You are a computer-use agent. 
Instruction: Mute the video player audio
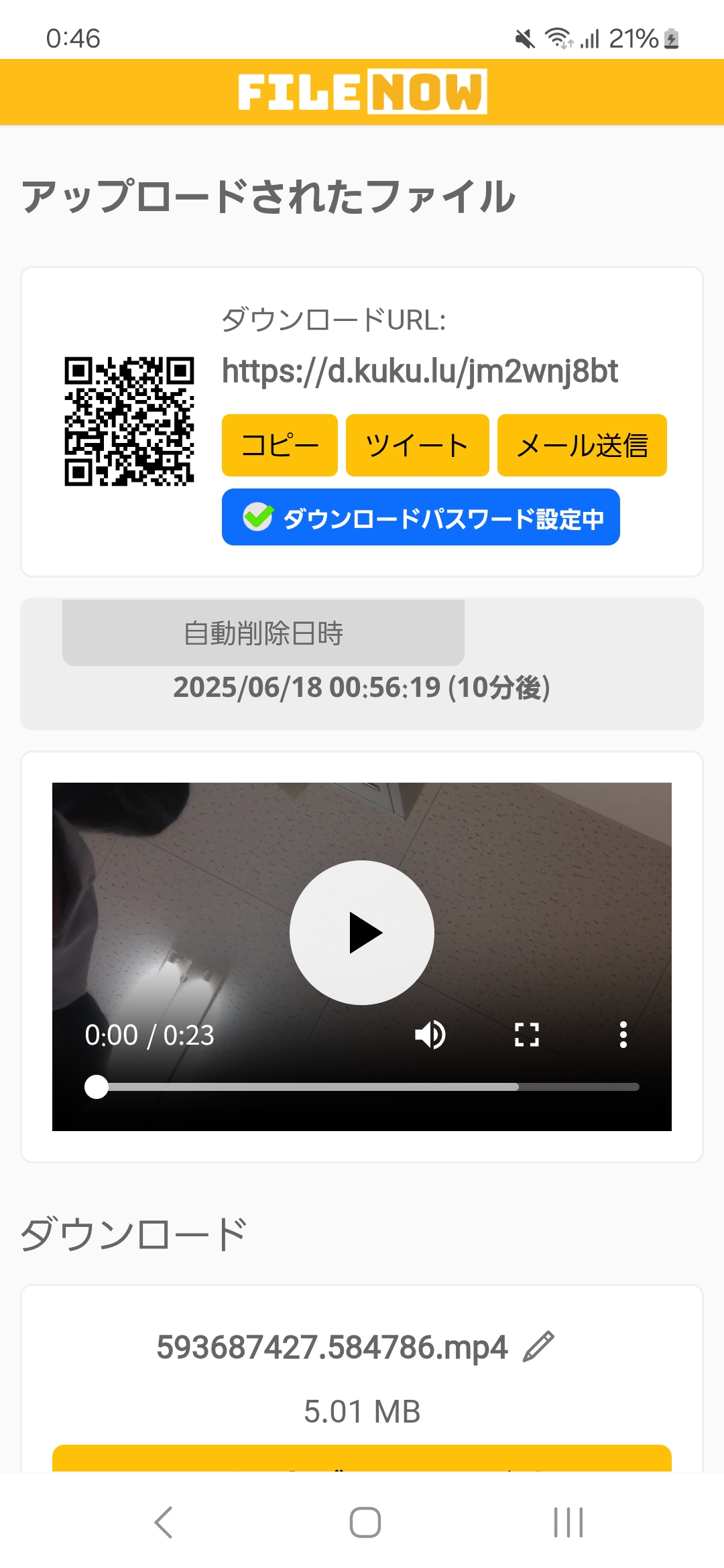coord(431,1035)
